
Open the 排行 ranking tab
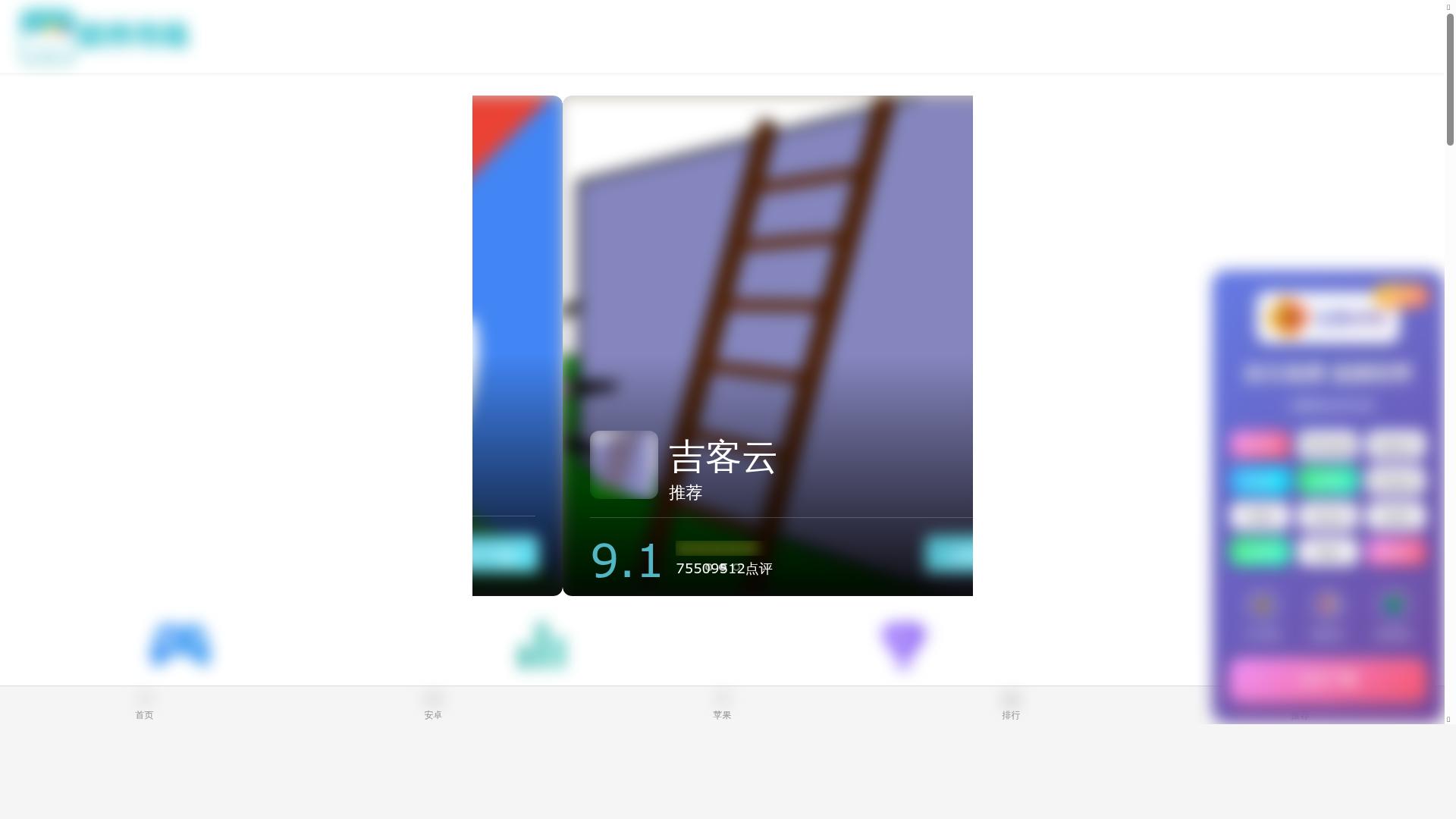[x=1011, y=705]
